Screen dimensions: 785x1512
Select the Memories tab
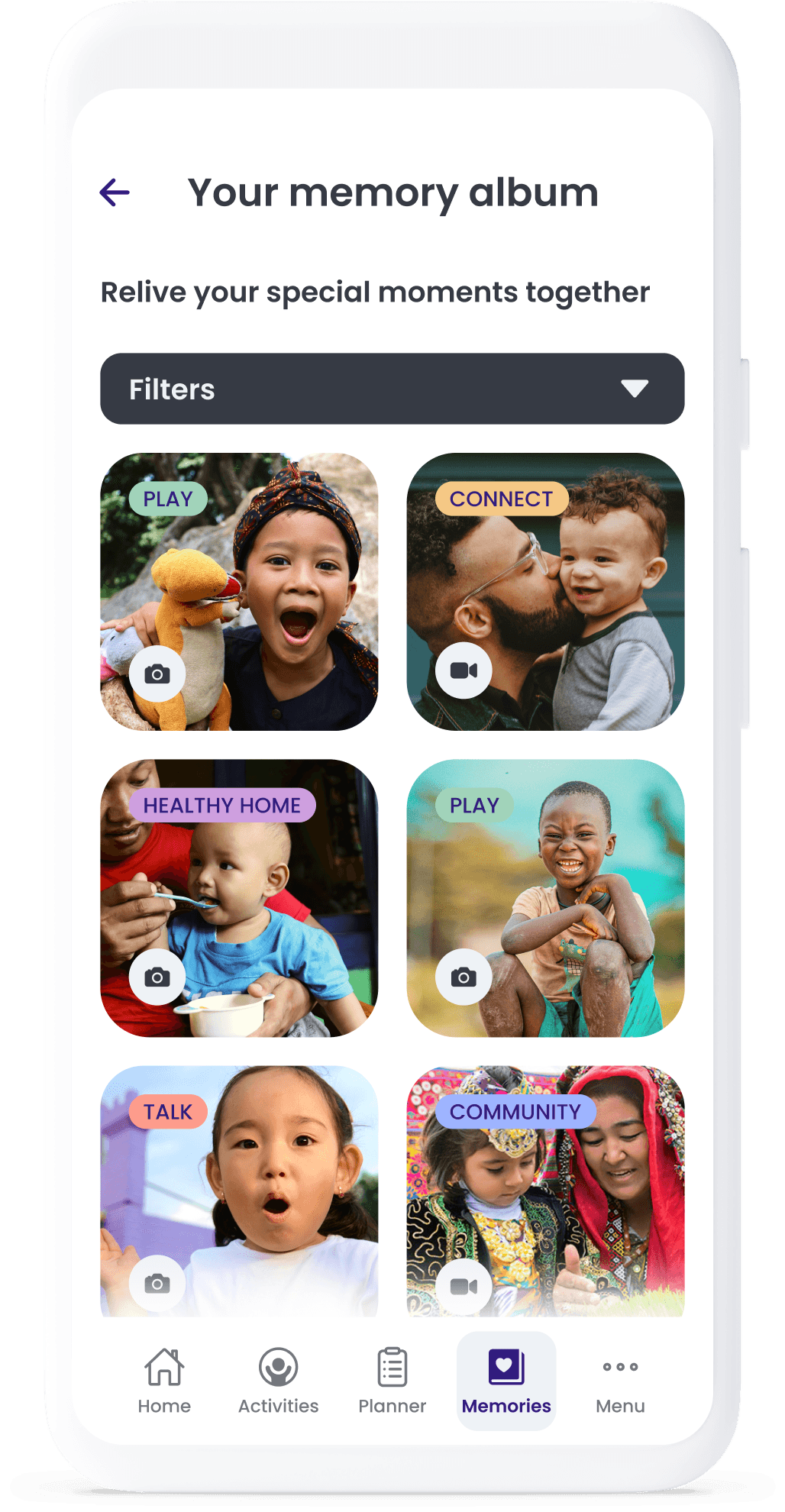506,1381
